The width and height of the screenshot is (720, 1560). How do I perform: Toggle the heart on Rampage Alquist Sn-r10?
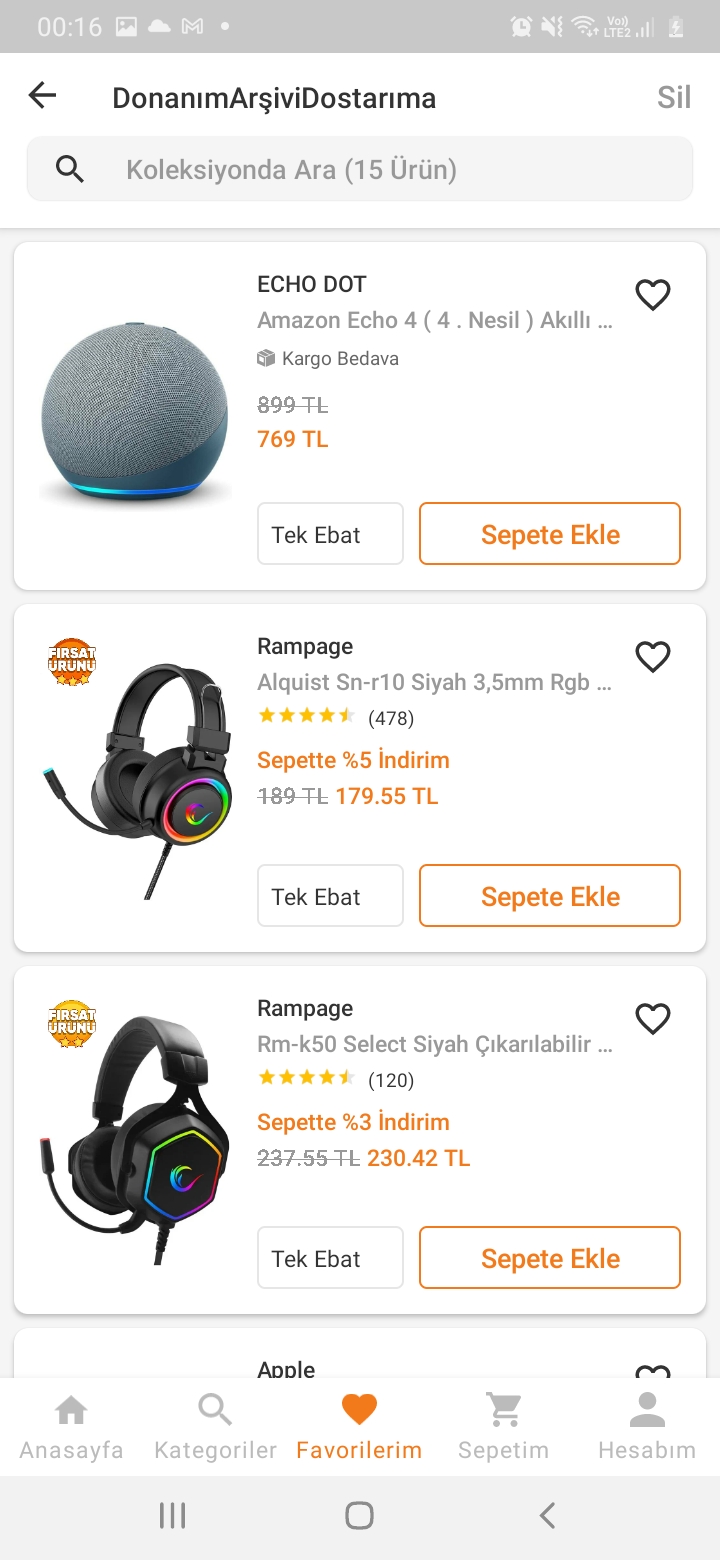click(x=653, y=657)
